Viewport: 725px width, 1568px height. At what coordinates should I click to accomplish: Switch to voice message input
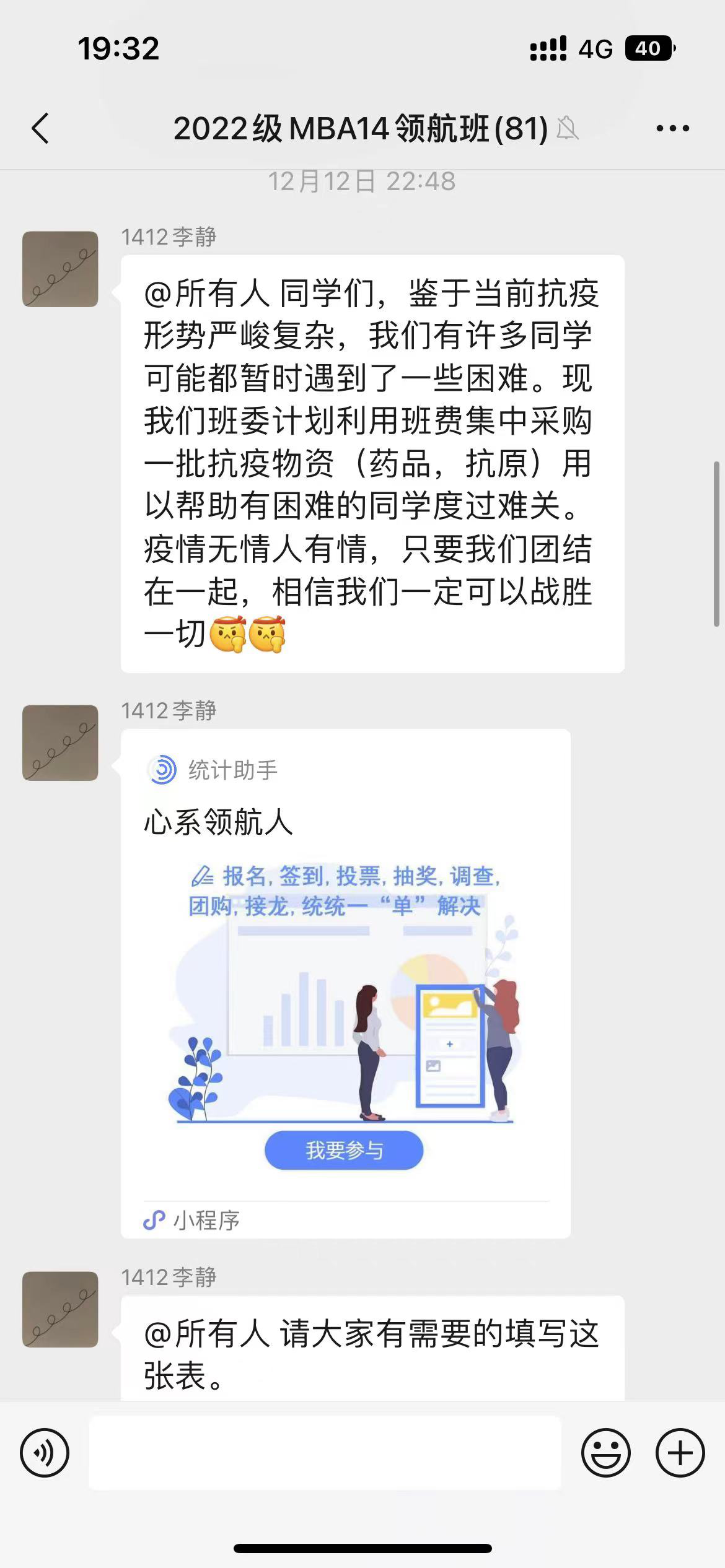45,1452
